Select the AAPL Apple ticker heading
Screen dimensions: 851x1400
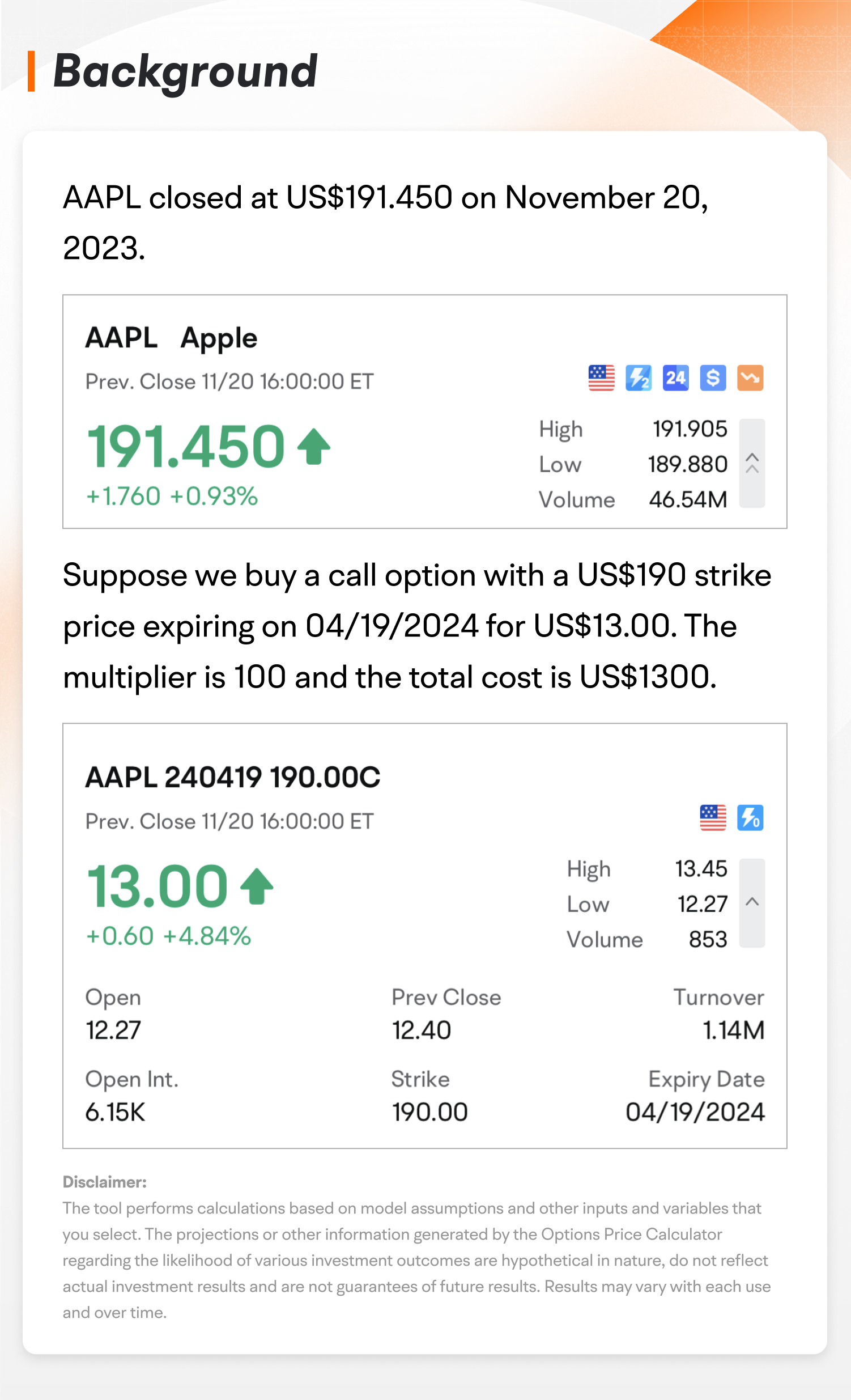click(172, 337)
